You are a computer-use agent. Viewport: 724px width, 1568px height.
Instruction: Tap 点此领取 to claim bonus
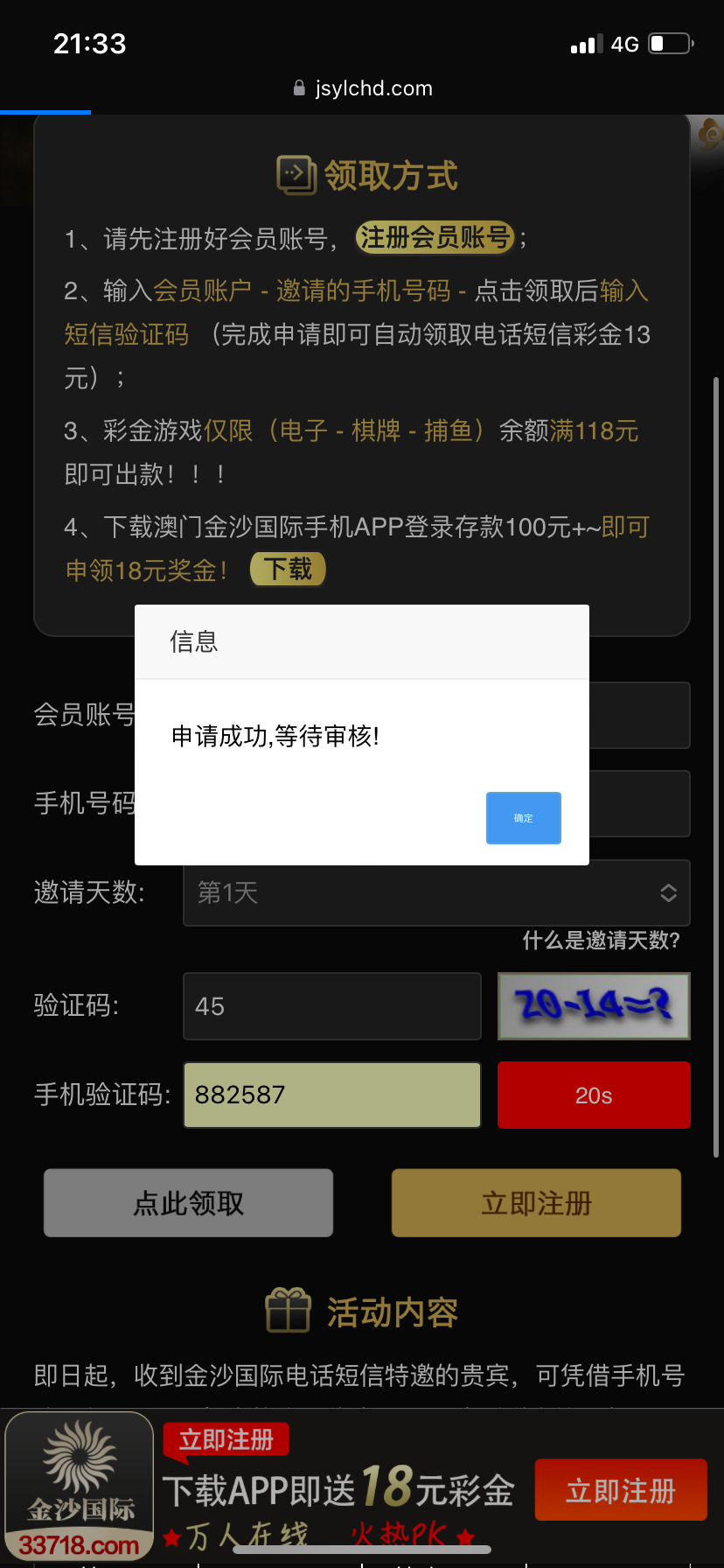[188, 1203]
